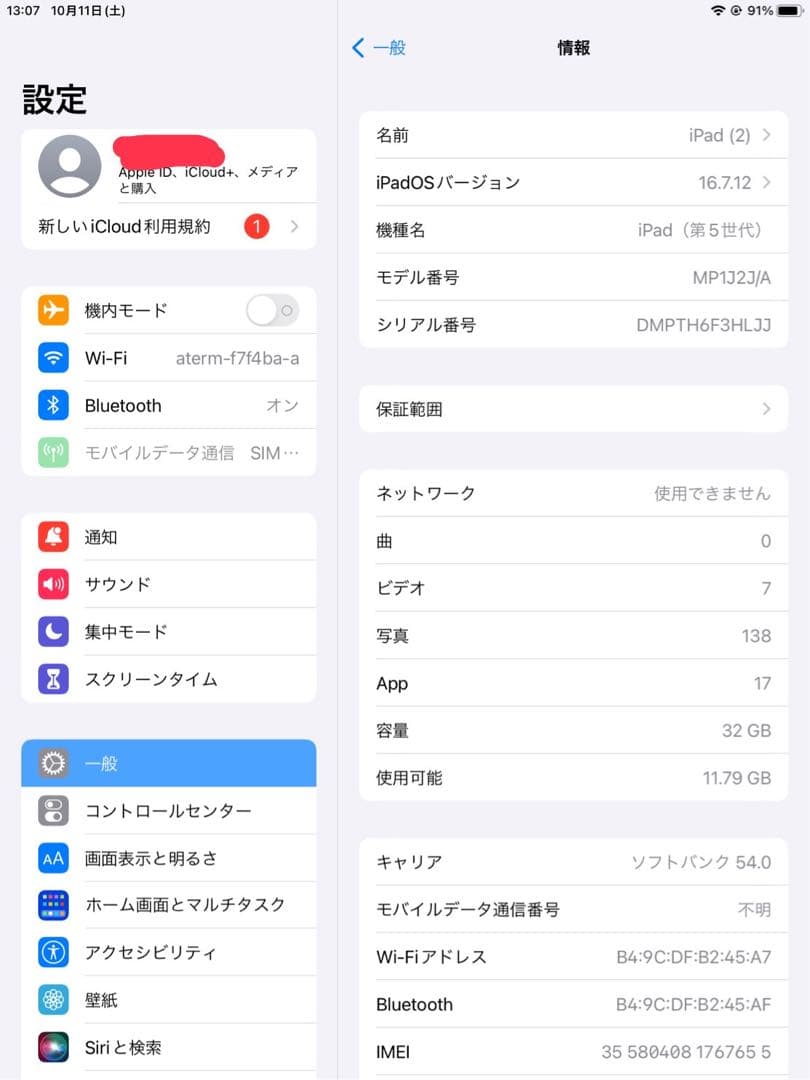Select the Screen Time (スクリーンタイム) icon
Image resolution: width=810 pixels, height=1080 pixels.
52,679
